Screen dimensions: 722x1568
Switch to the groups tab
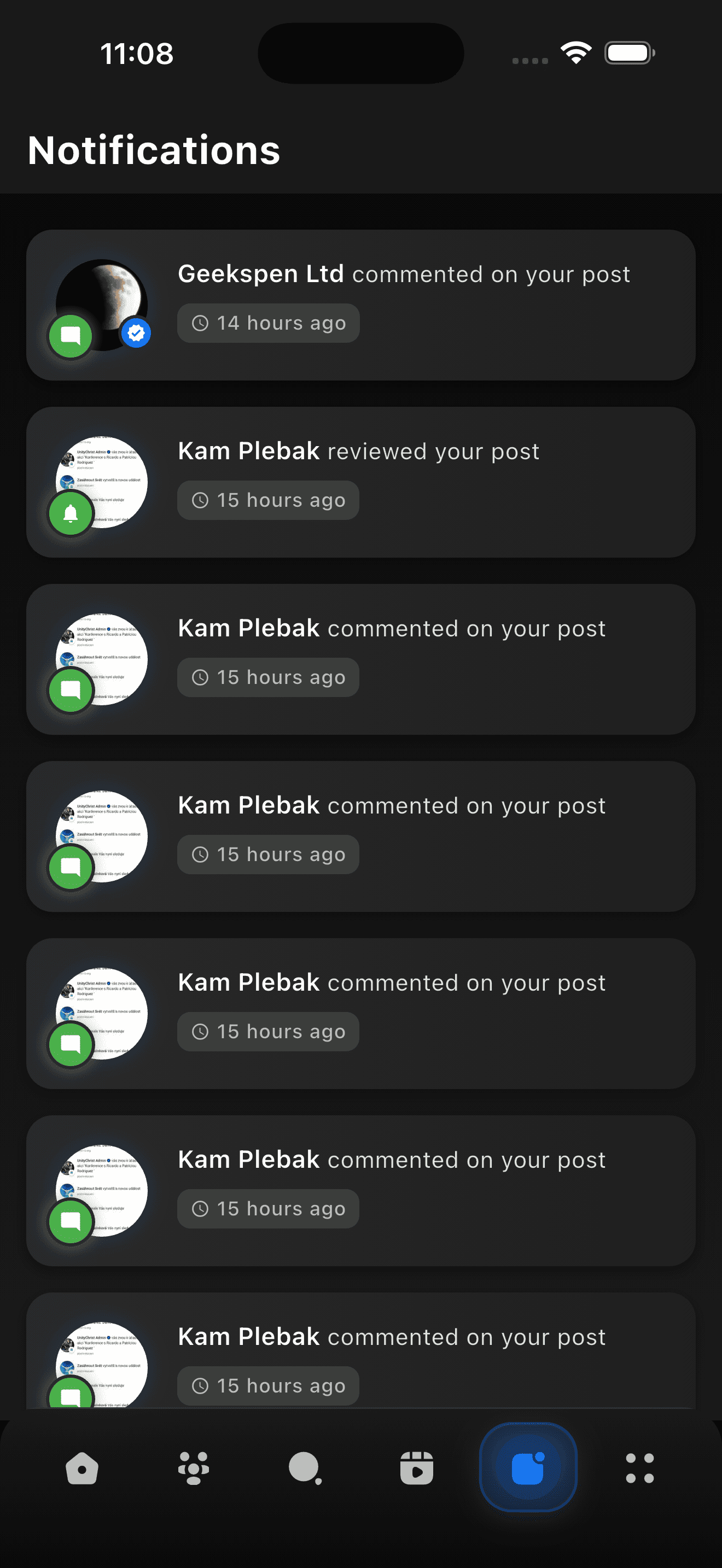(194, 1468)
